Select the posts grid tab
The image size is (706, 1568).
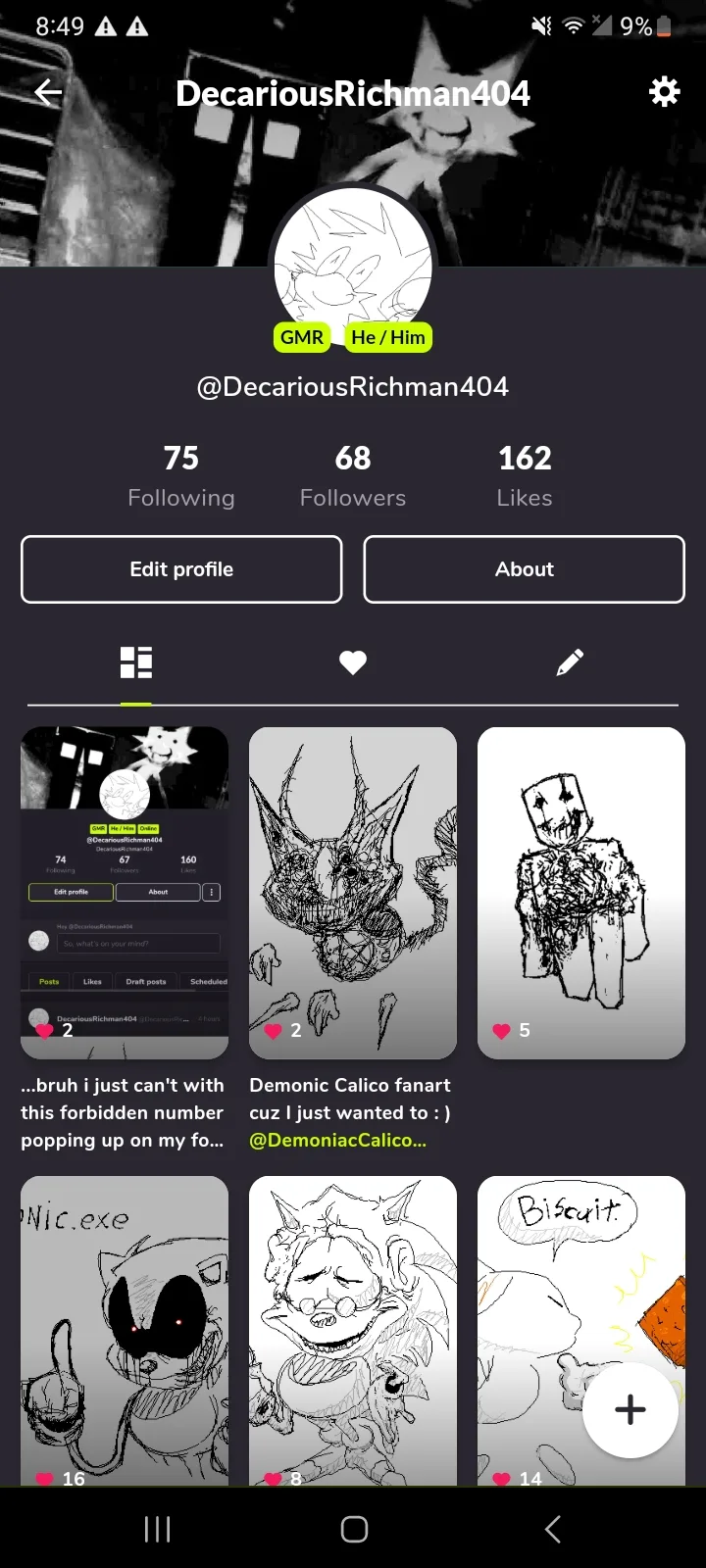click(136, 663)
